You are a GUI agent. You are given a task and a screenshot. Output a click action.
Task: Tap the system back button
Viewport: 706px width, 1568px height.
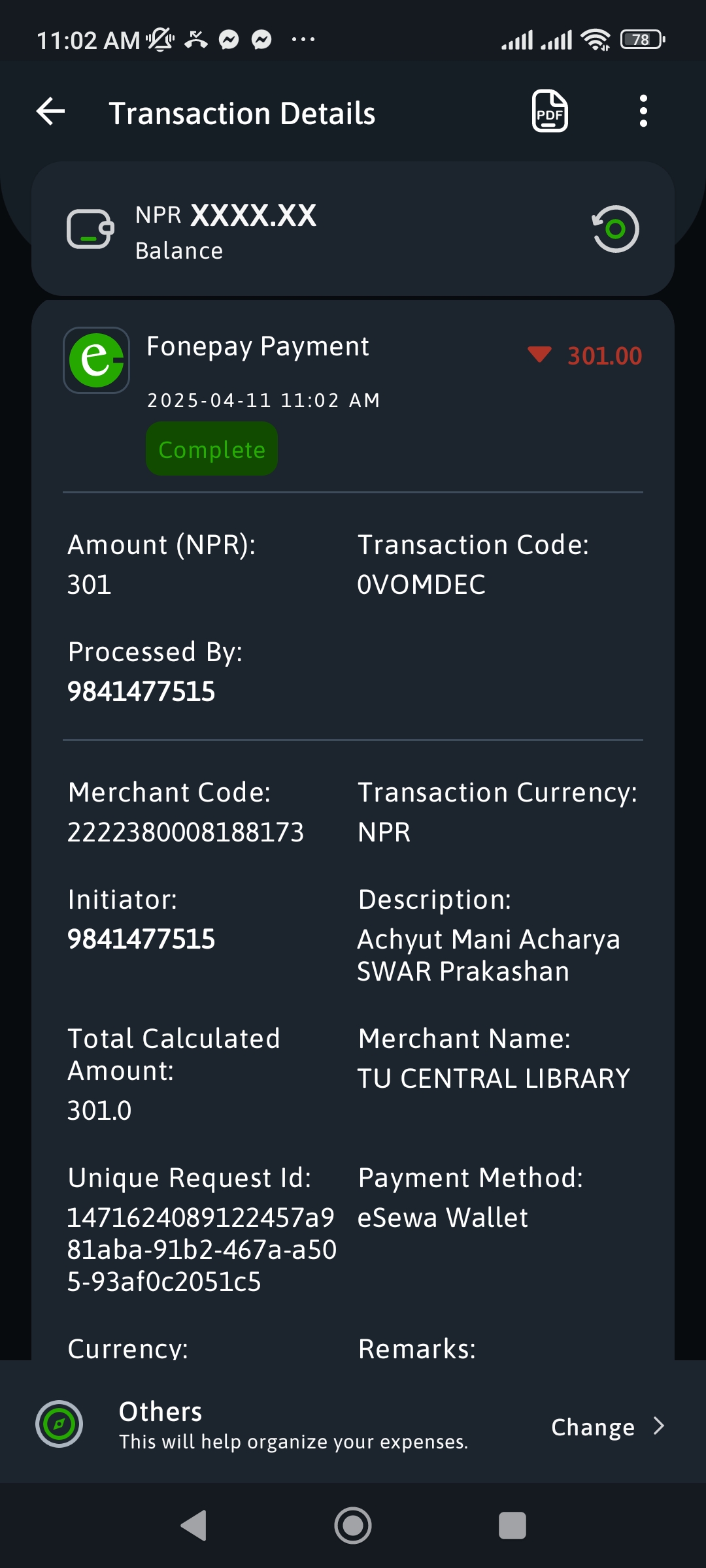point(194,1526)
